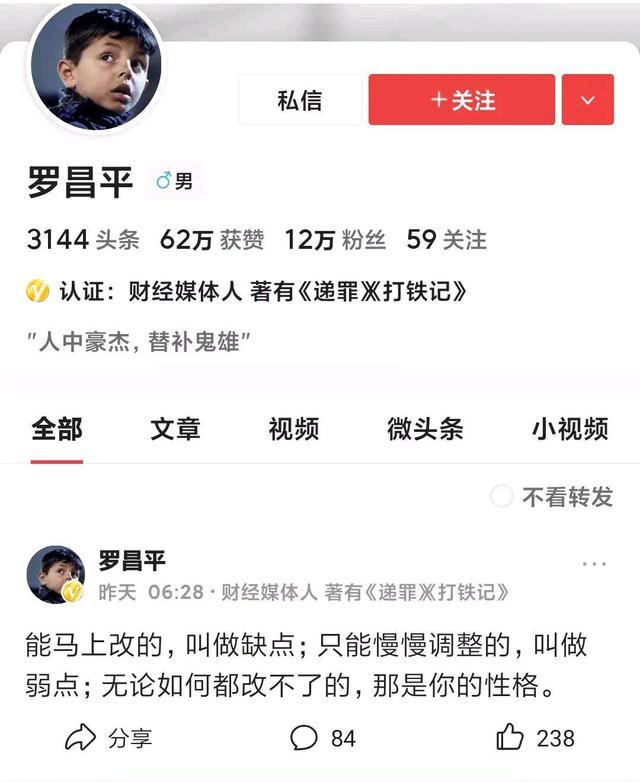Viewport: 640px width, 782px height.
Task: View the 59 关注 following list
Action: click(x=446, y=240)
